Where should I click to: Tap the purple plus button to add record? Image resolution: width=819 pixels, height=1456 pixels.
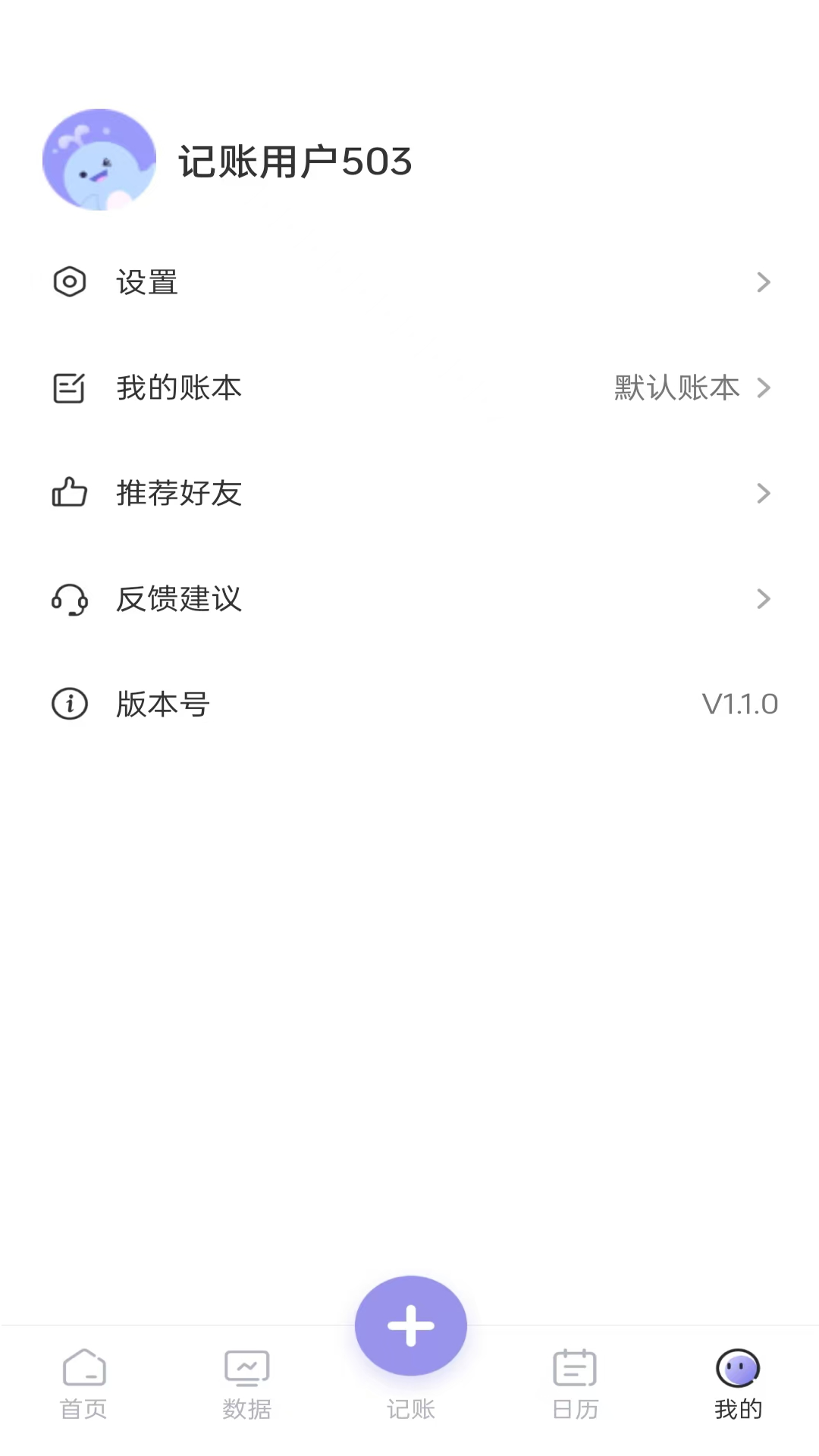coord(410,1326)
